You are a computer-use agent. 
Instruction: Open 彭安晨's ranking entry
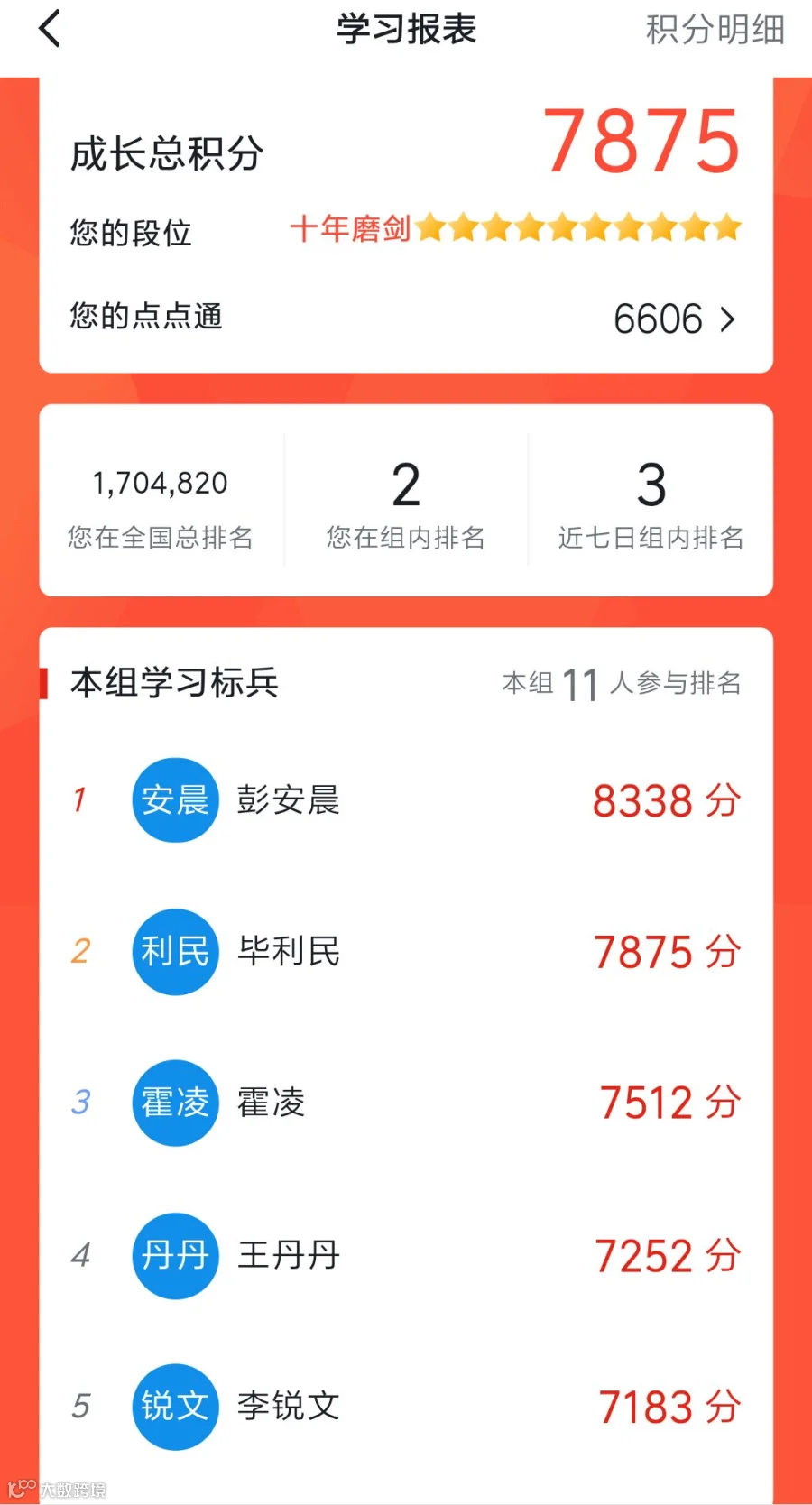pyautogui.click(x=406, y=800)
